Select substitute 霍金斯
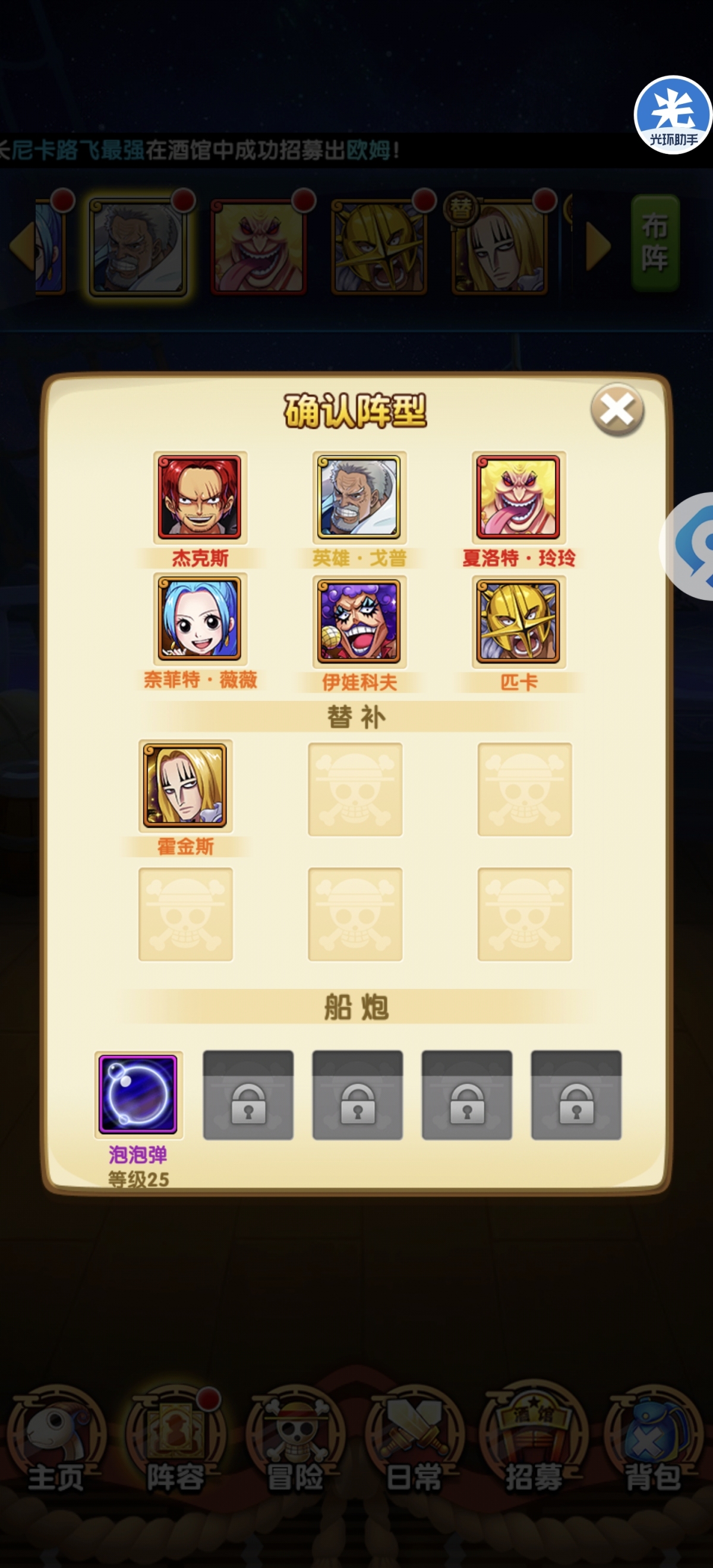Image resolution: width=713 pixels, height=1568 pixels. (x=185, y=785)
